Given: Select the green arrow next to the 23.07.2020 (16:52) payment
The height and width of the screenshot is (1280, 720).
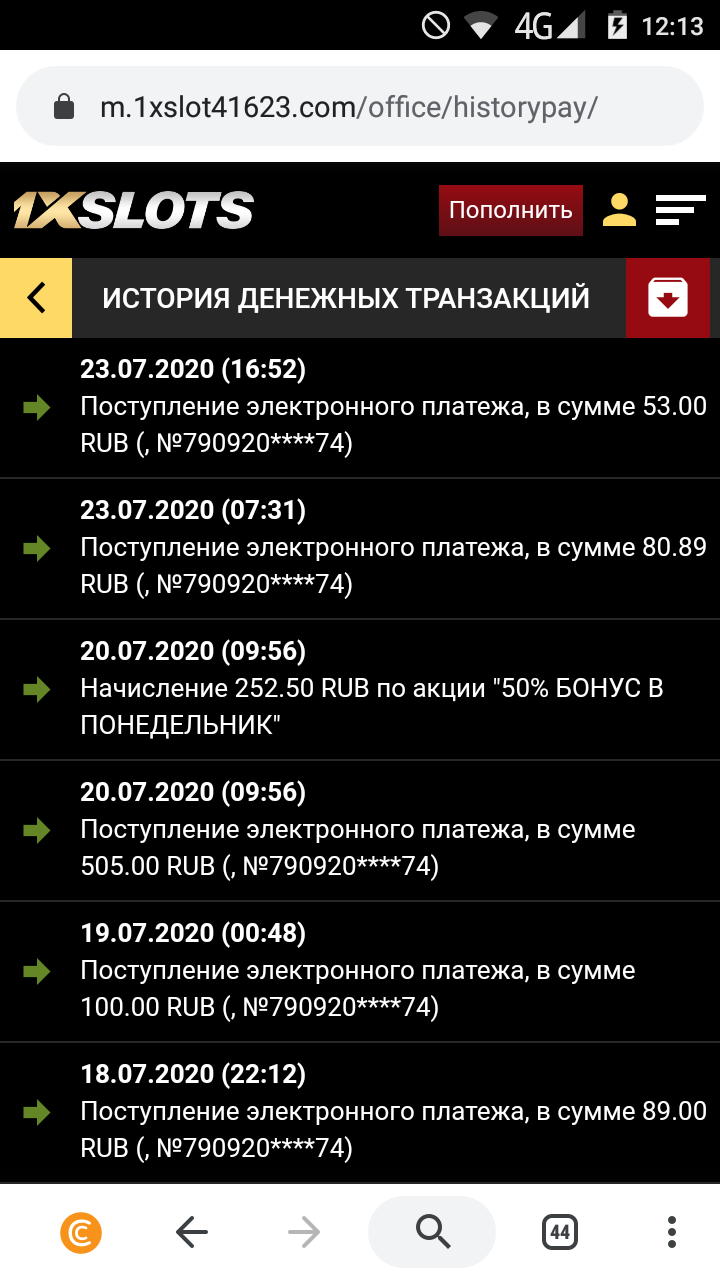Looking at the screenshot, I should pos(37,407).
